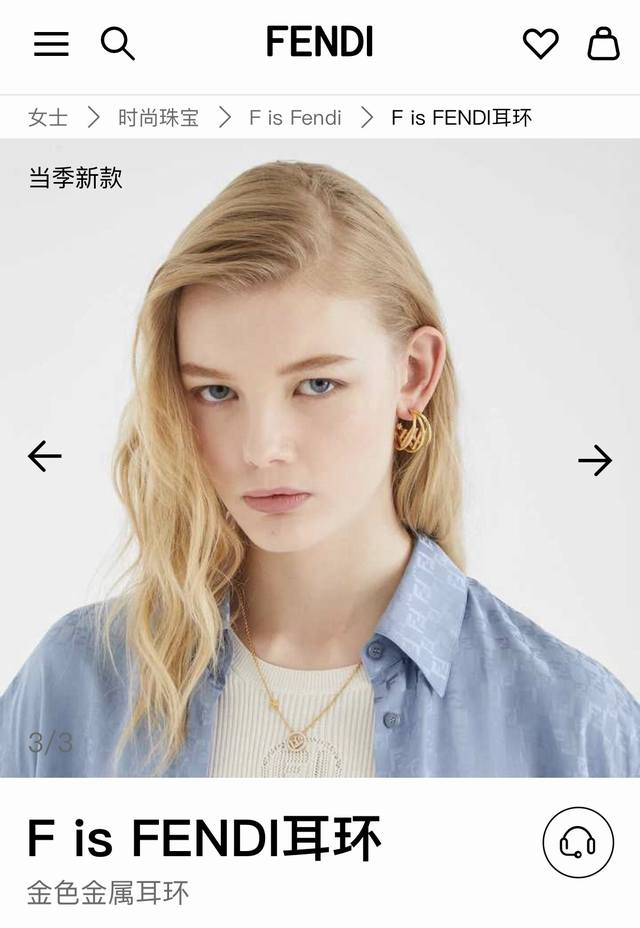The width and height of the screenshot is (640, 928).
Task: Open the shopping bag
Action: coord(603,43)
